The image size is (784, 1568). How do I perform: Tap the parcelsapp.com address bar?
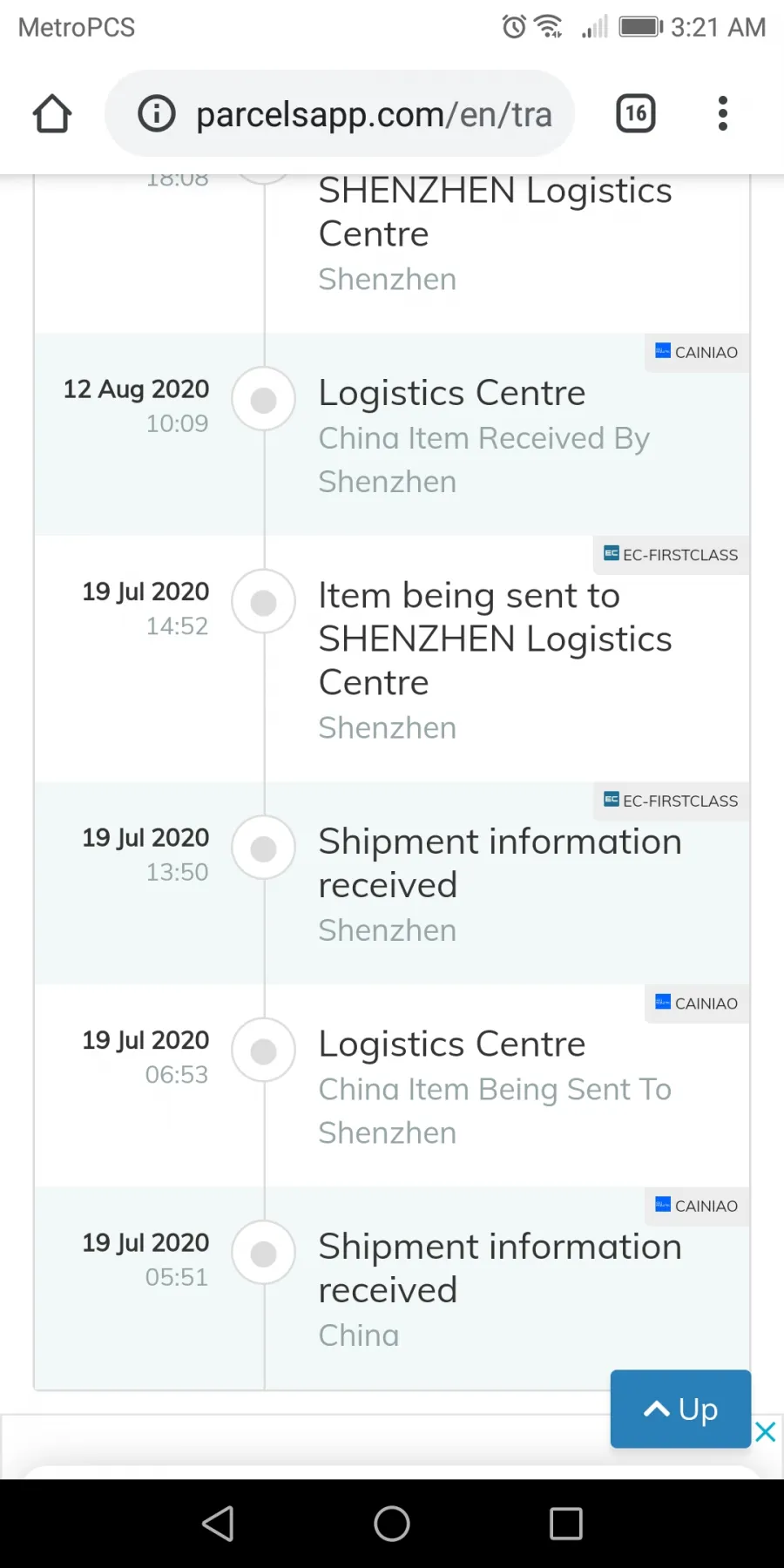[x=340, y=114]
